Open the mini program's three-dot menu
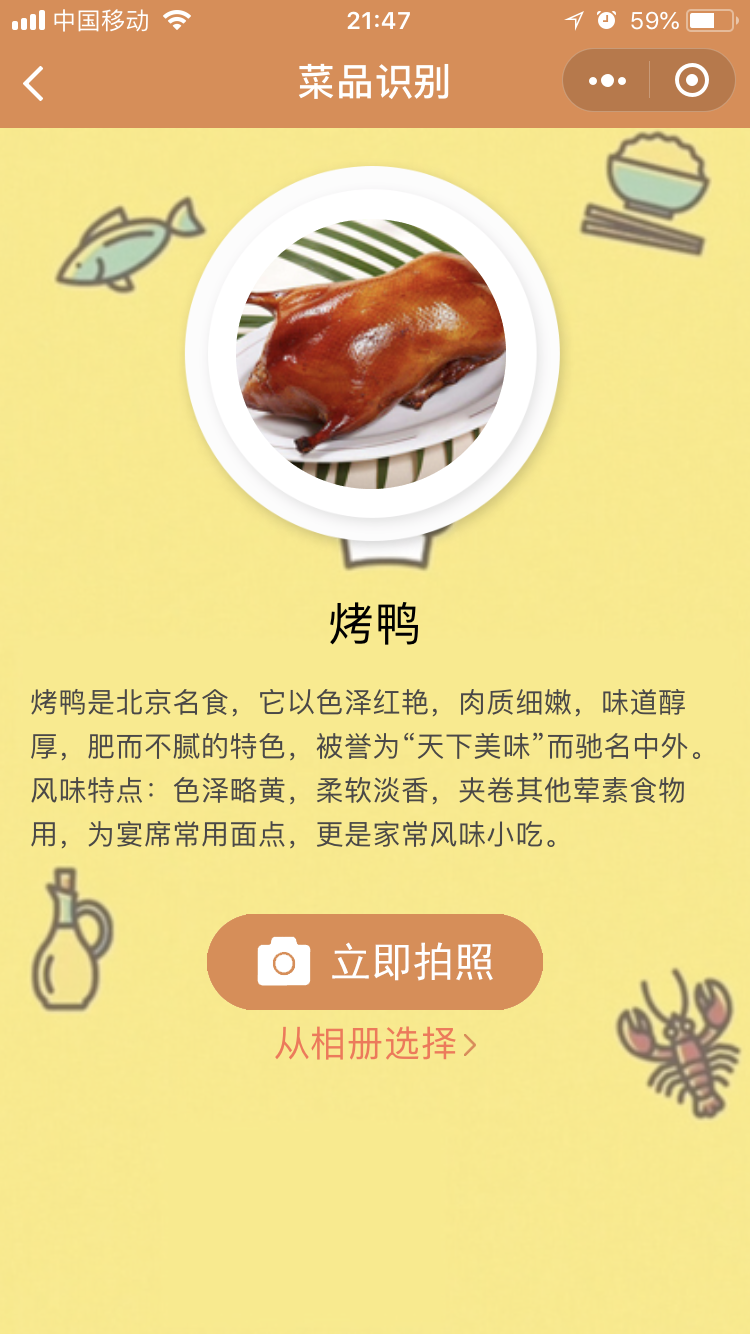The height and width of the screenshot is (1334, 750). click(607, 81)
